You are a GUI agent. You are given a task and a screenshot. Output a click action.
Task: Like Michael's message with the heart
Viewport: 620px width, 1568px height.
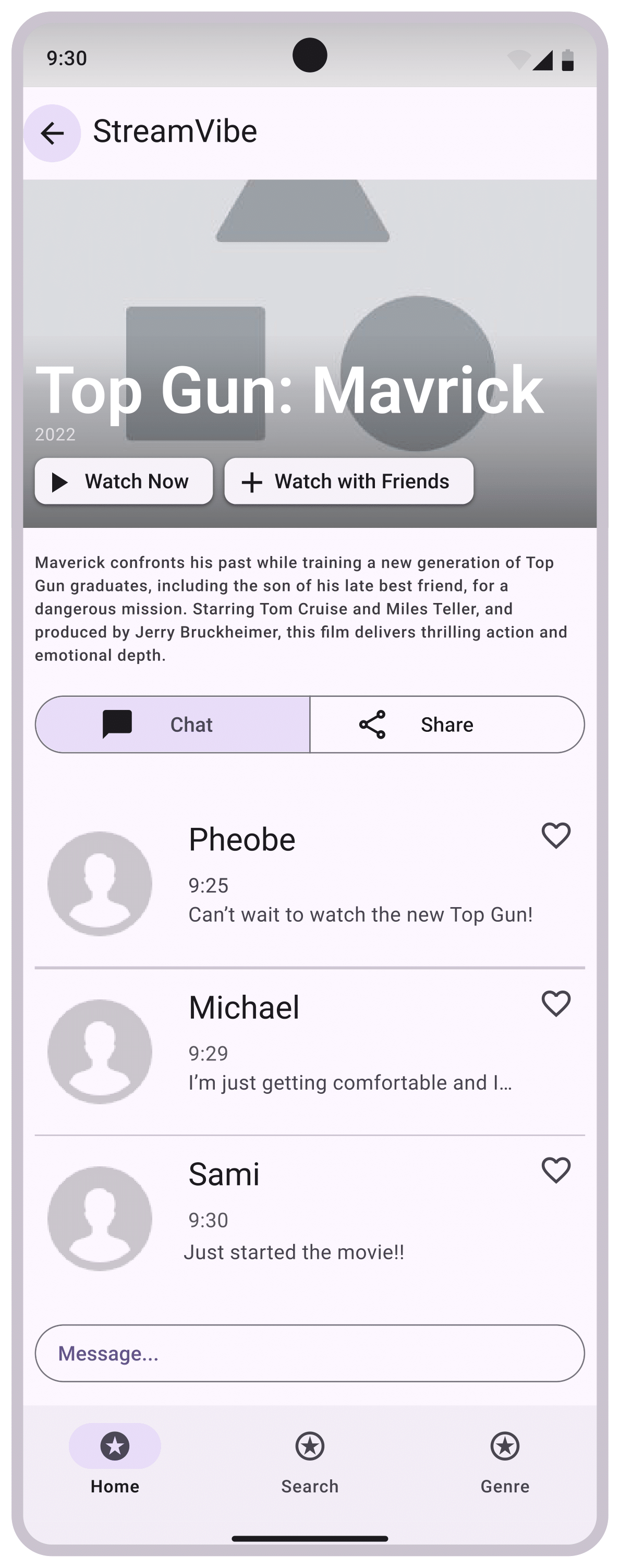pos(555,1004)
